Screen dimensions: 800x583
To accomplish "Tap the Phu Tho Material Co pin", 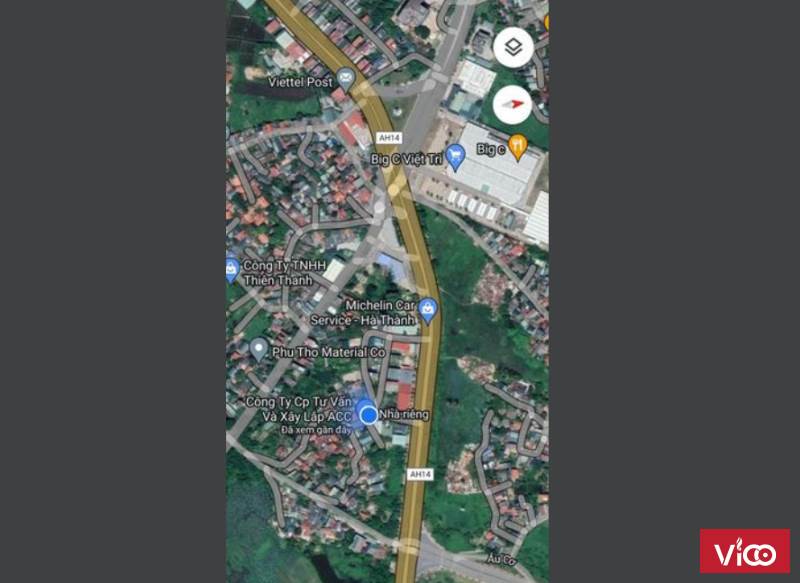I will pyautogui.click(x=259, y=350).
